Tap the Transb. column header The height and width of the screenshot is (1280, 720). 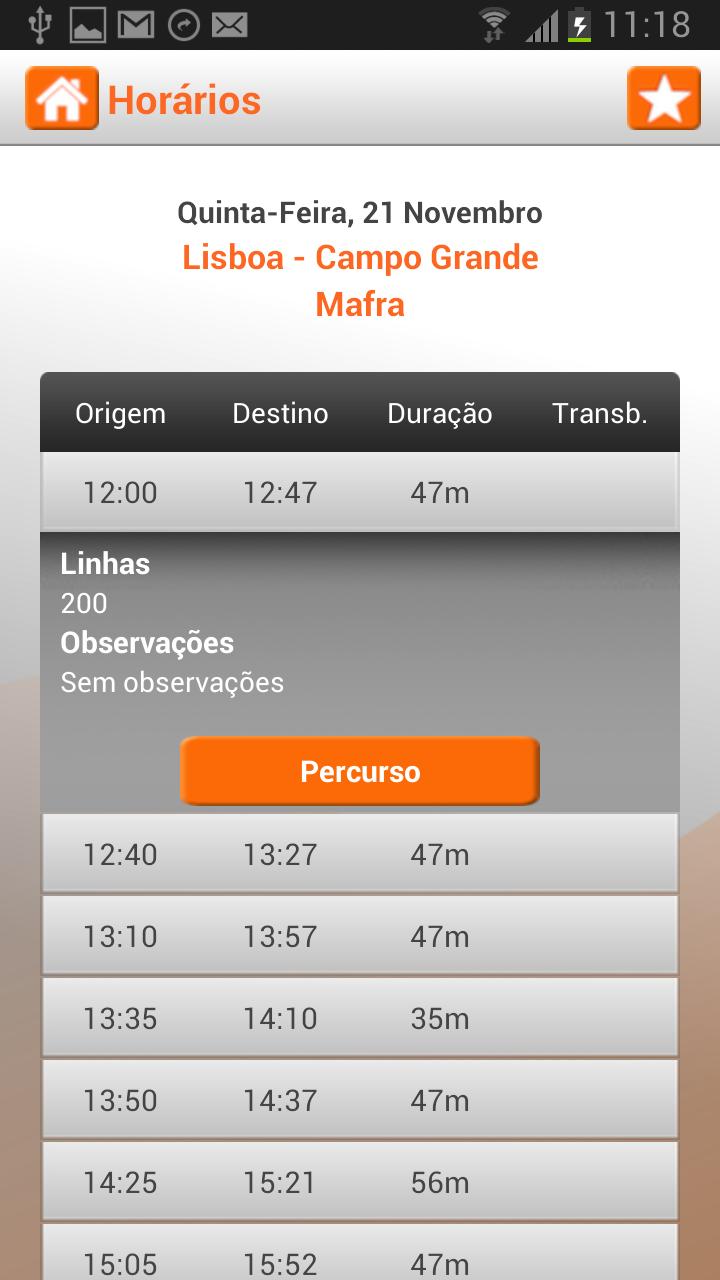[x=599, y=412]
